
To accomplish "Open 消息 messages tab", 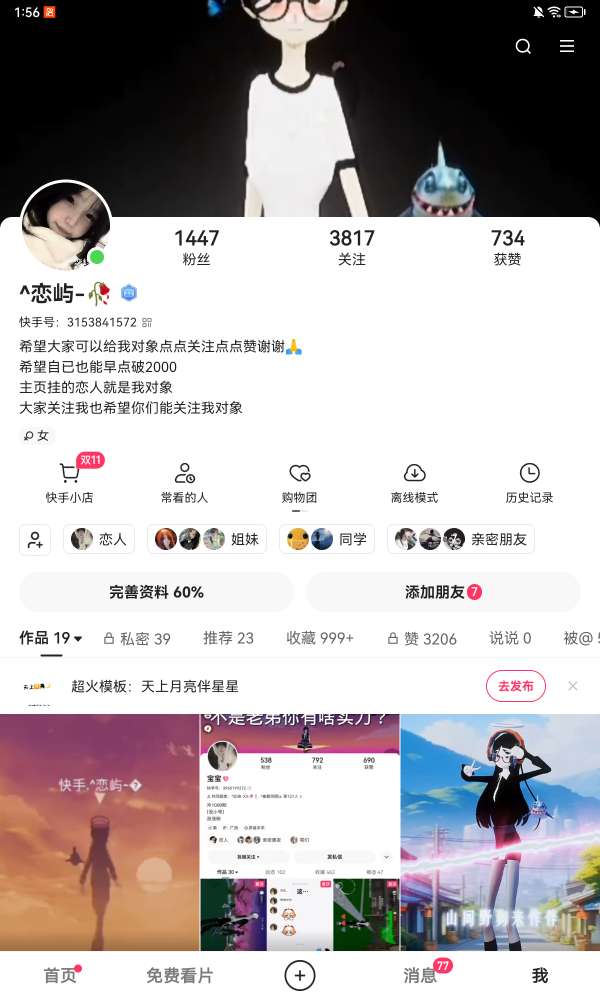I will tap(420, 975).
